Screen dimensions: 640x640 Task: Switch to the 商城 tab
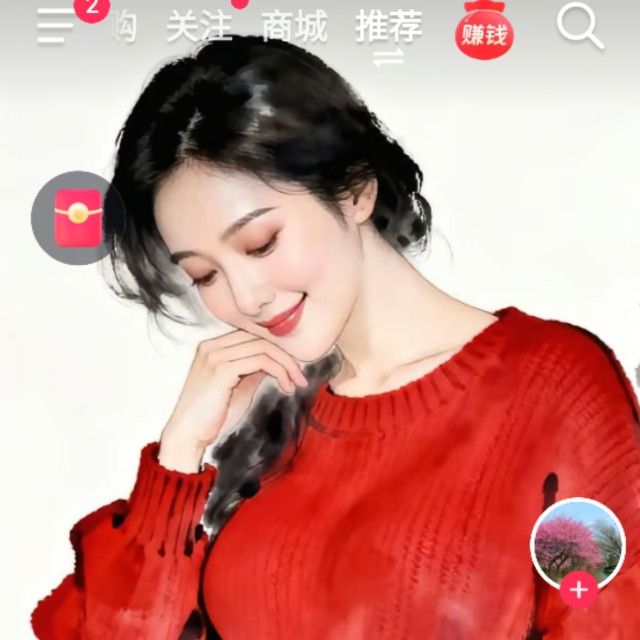tap(294, 27)
